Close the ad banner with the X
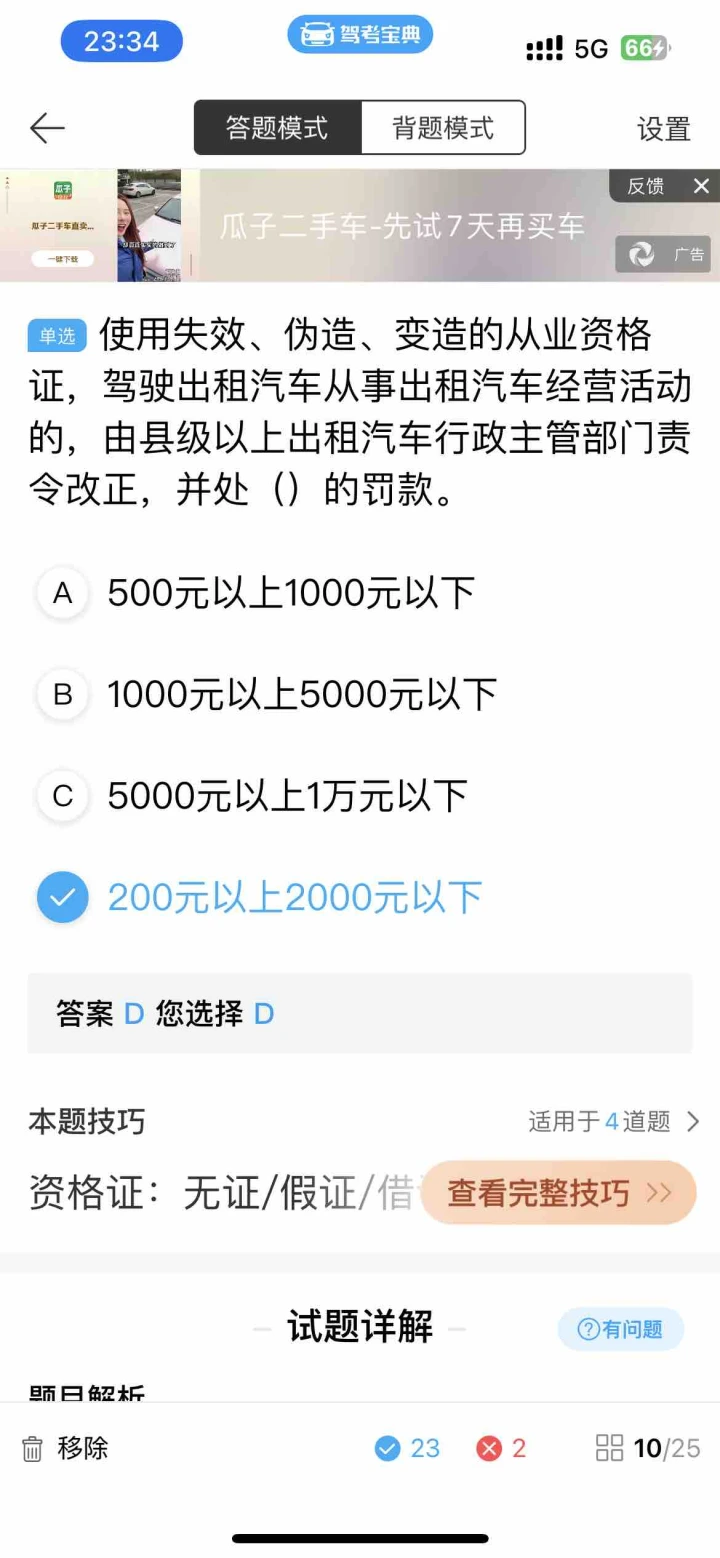Screen dimensions: 720x1558 (701, 186)
